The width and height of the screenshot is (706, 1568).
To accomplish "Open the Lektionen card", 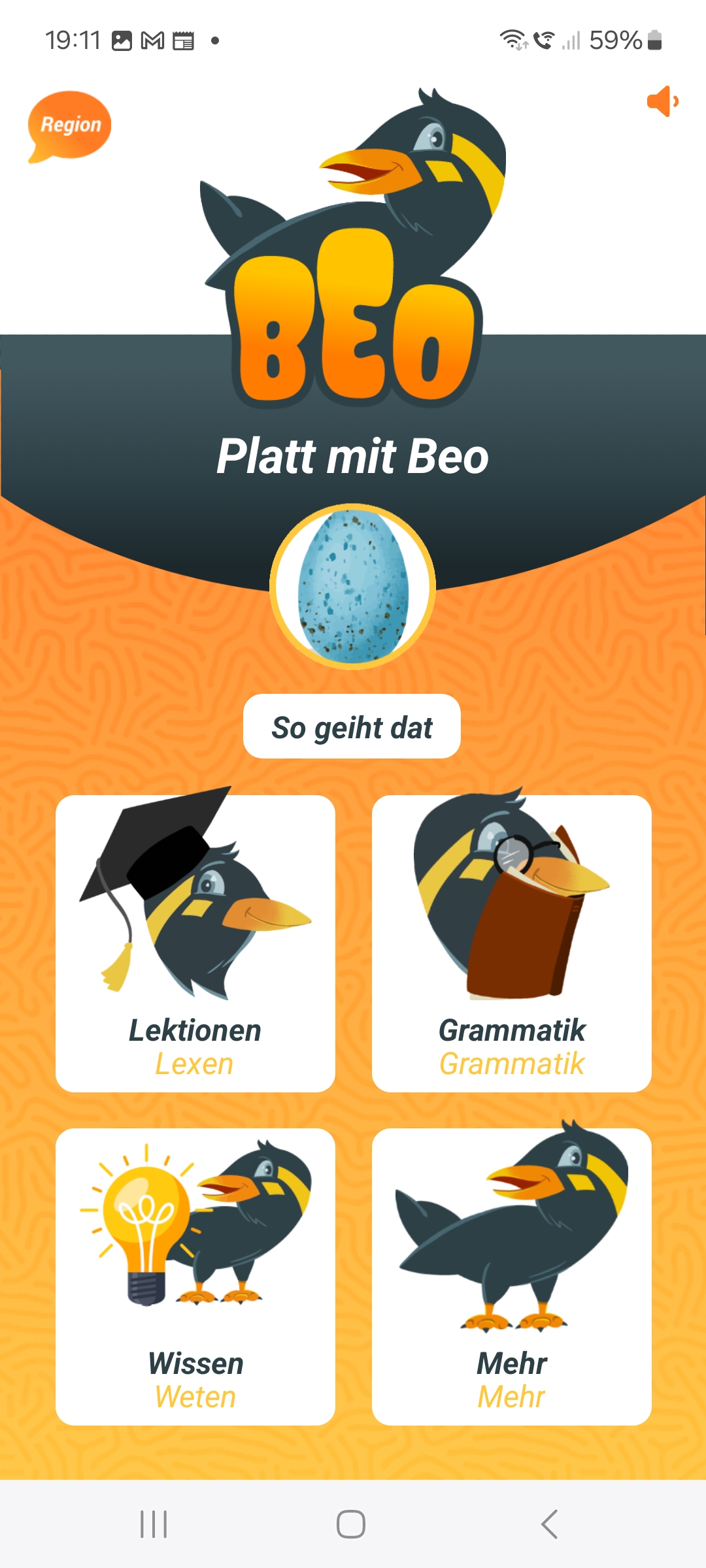I will [x=195, y=943].
